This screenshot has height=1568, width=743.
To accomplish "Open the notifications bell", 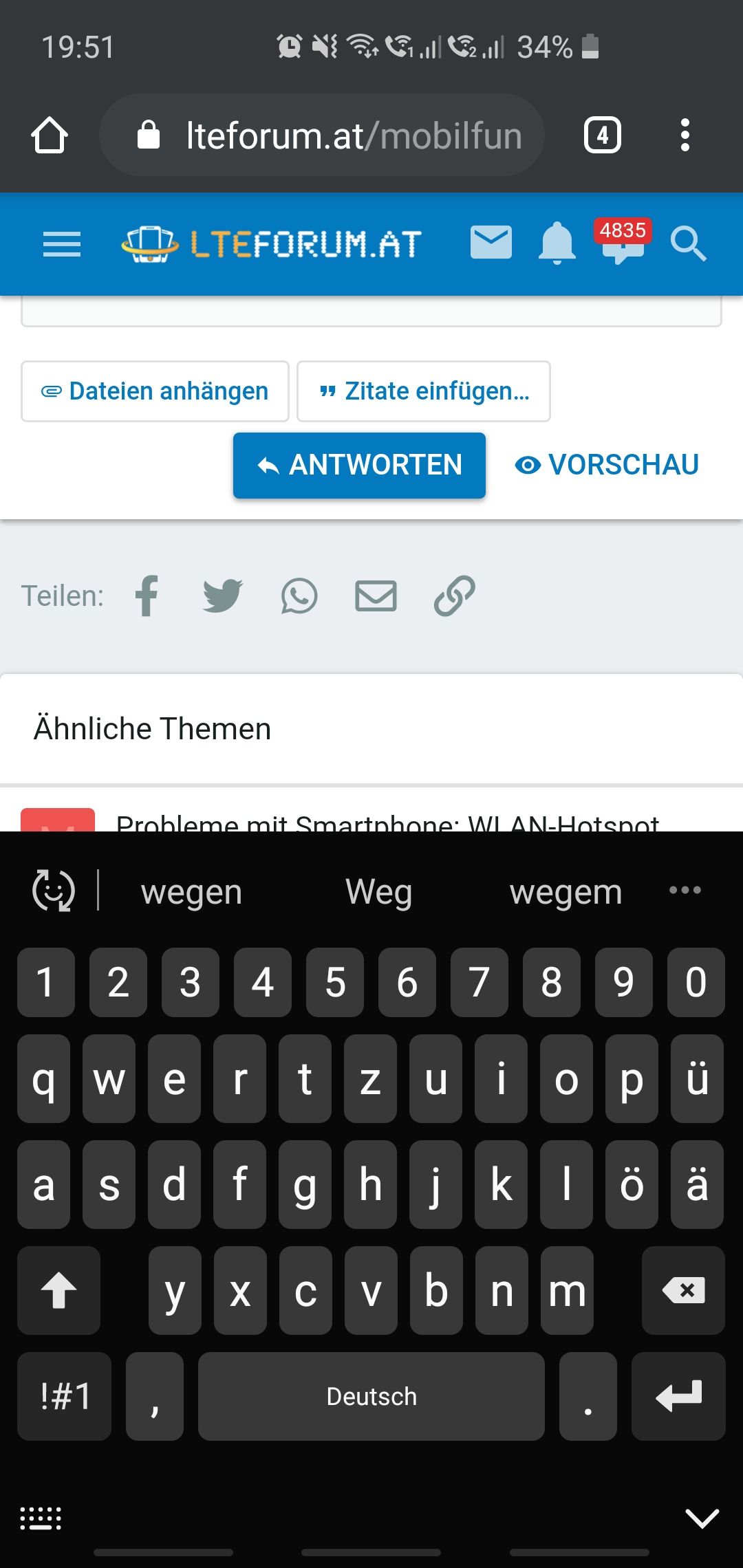I will 557,243.
